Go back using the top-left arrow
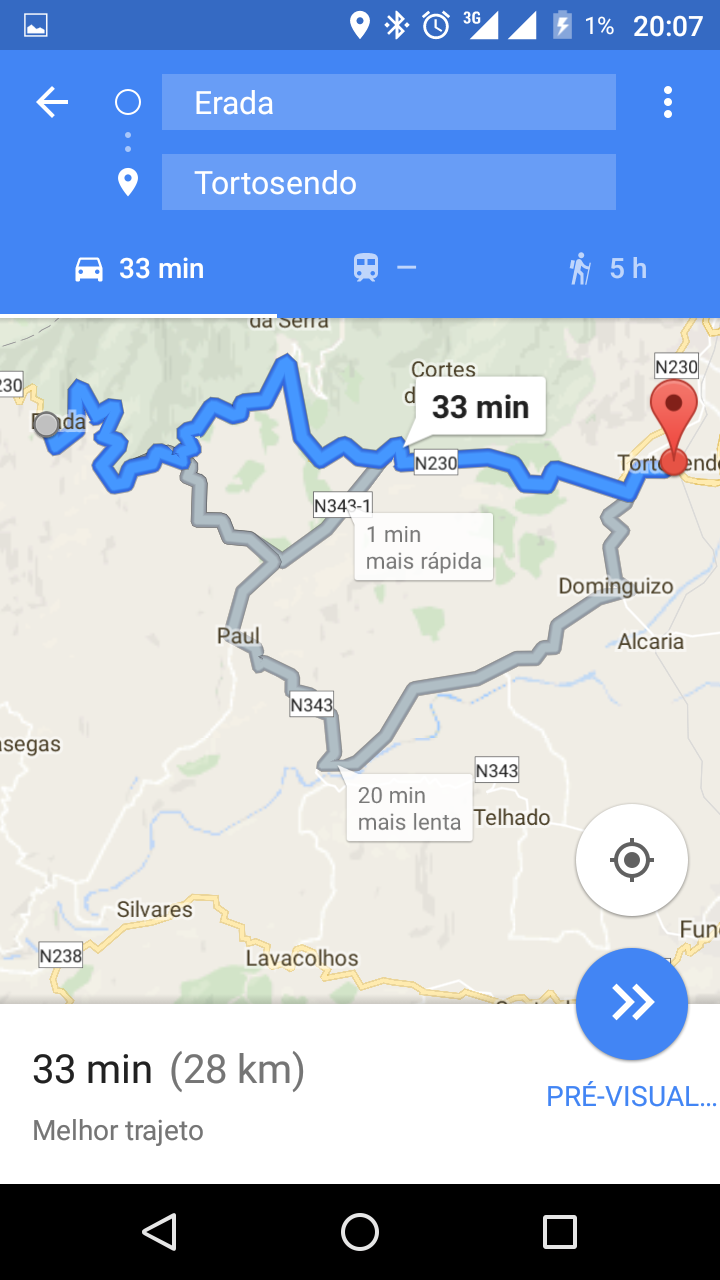Image resolution: width=720 pixels, height=1280 pixels. [x=52, y=102]
